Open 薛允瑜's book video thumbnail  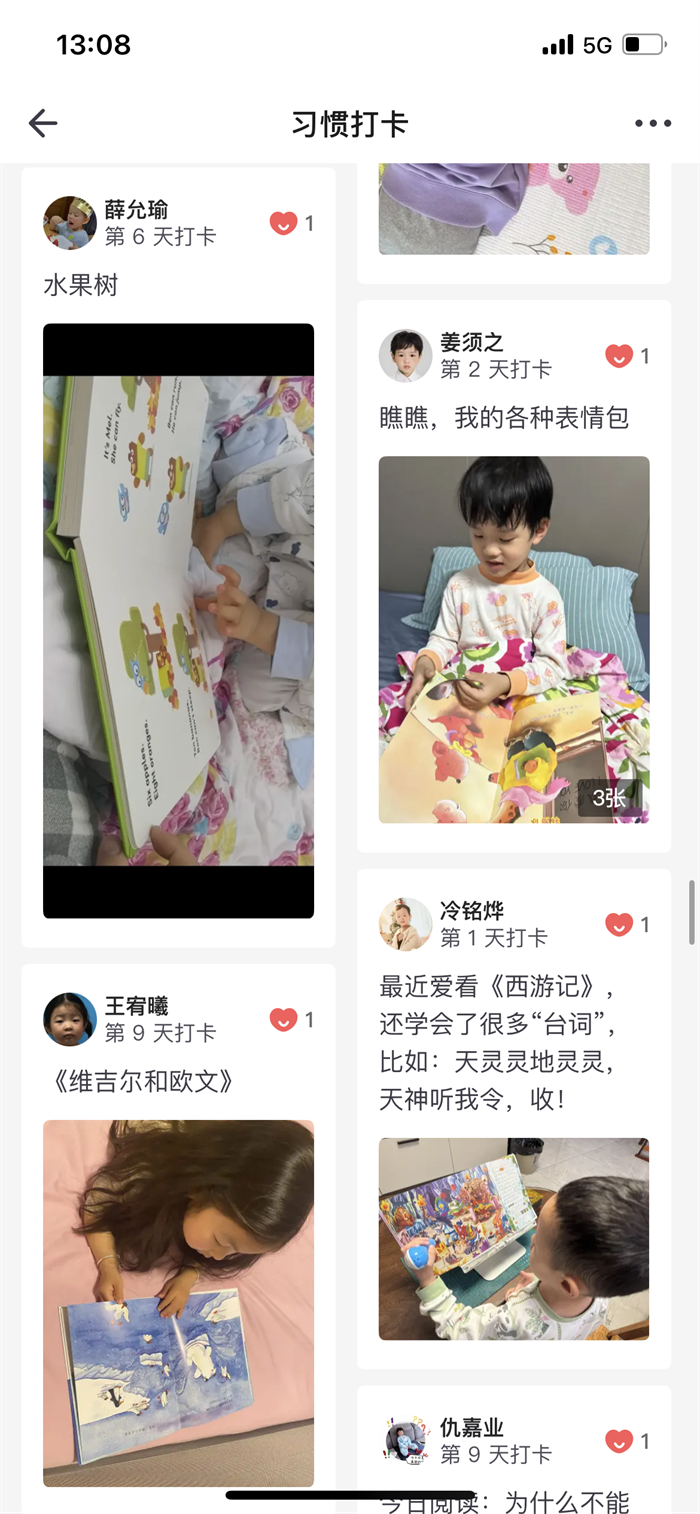(178, 620)
